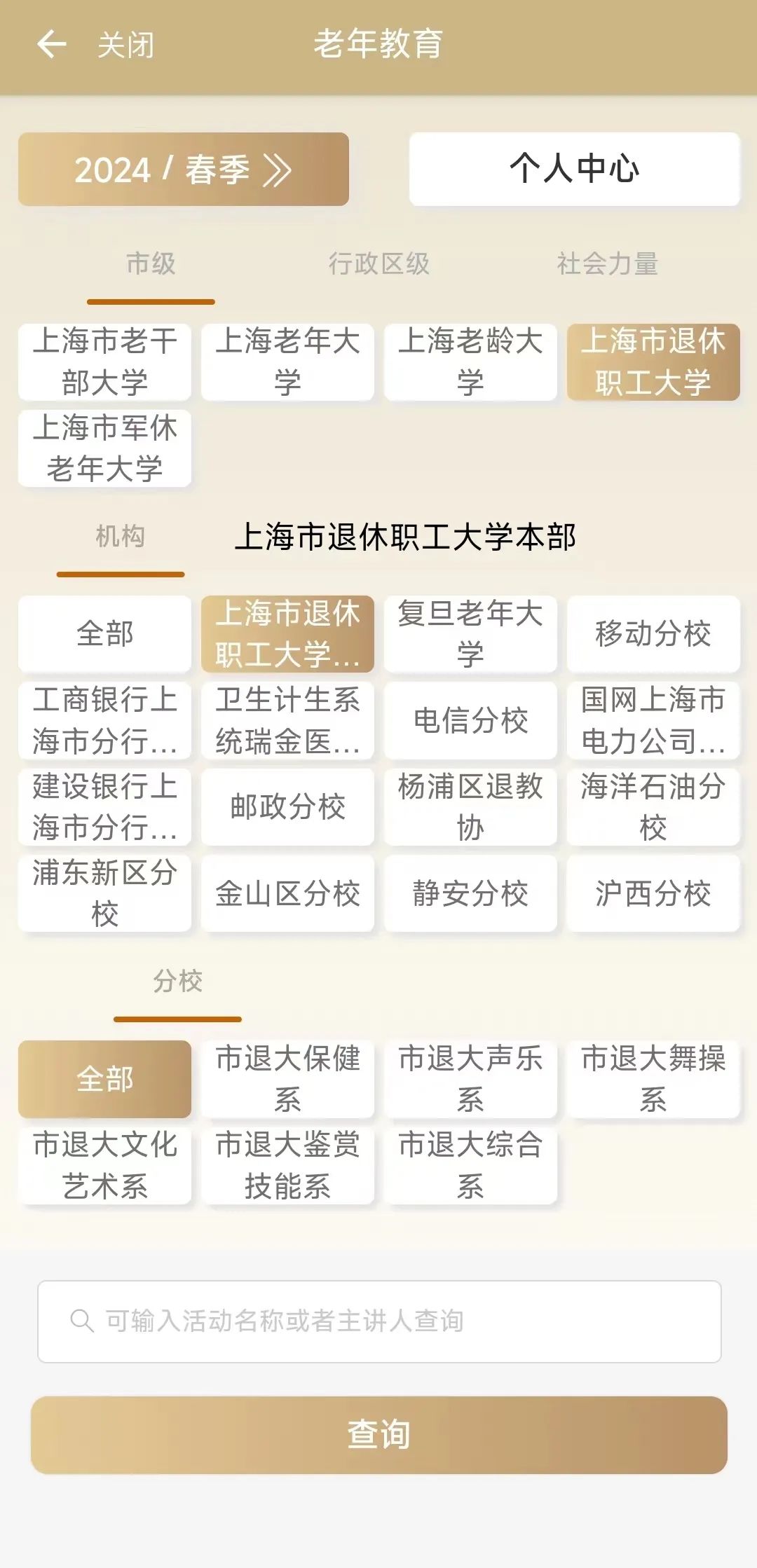757x1568 pixels.
Task: Choose 复旦老年大学 institution
Action: click(470, 633)
